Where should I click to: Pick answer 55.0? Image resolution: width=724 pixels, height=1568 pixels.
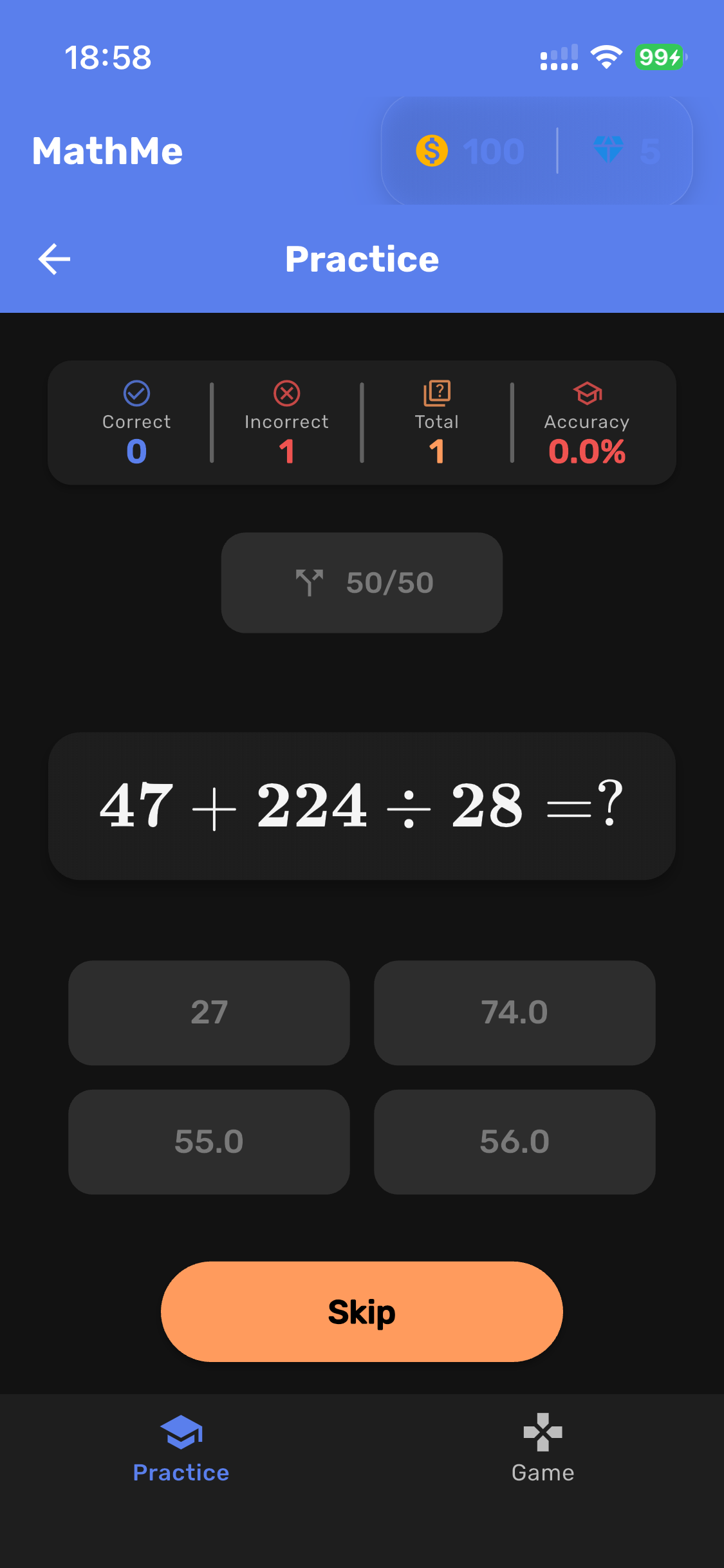coord(209,1142)
